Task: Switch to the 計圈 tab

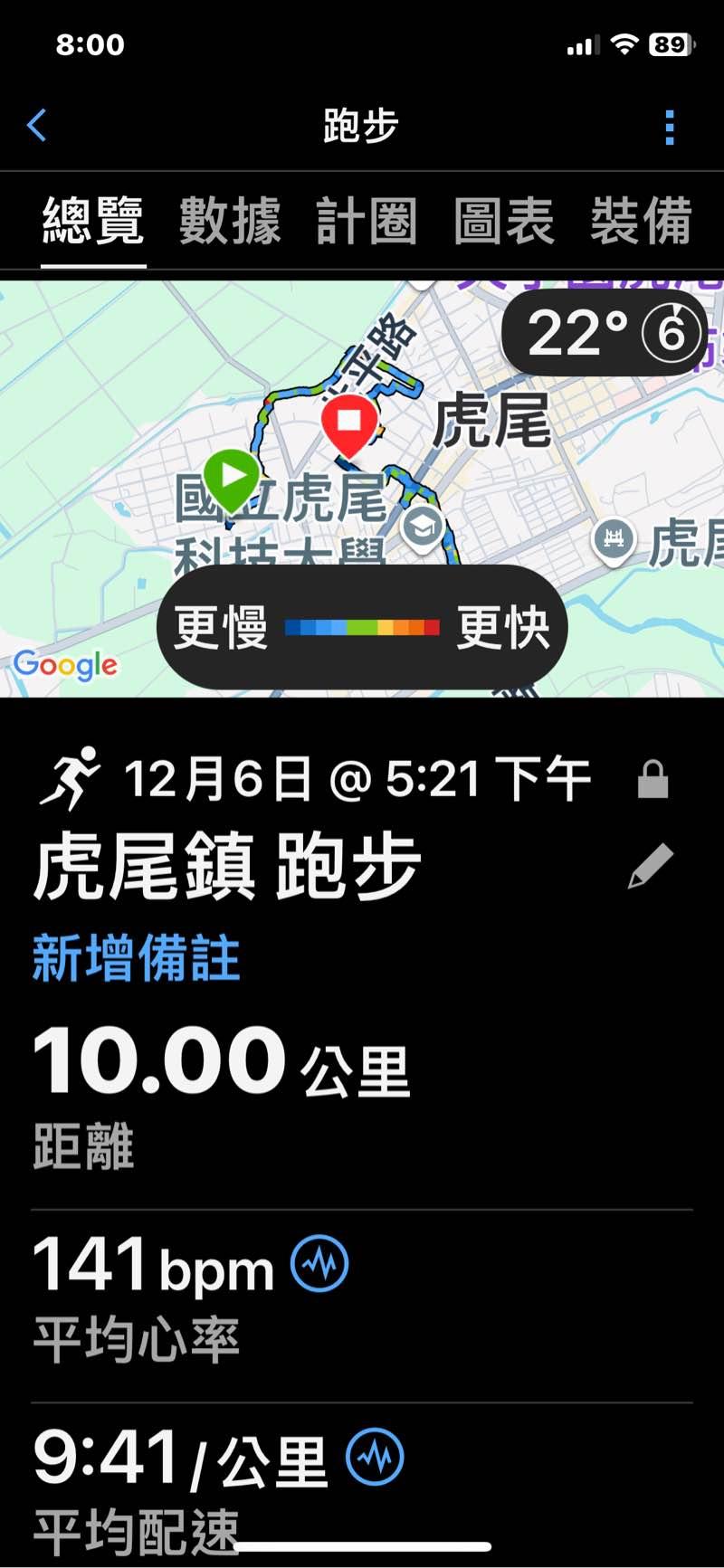Action: 367,222
